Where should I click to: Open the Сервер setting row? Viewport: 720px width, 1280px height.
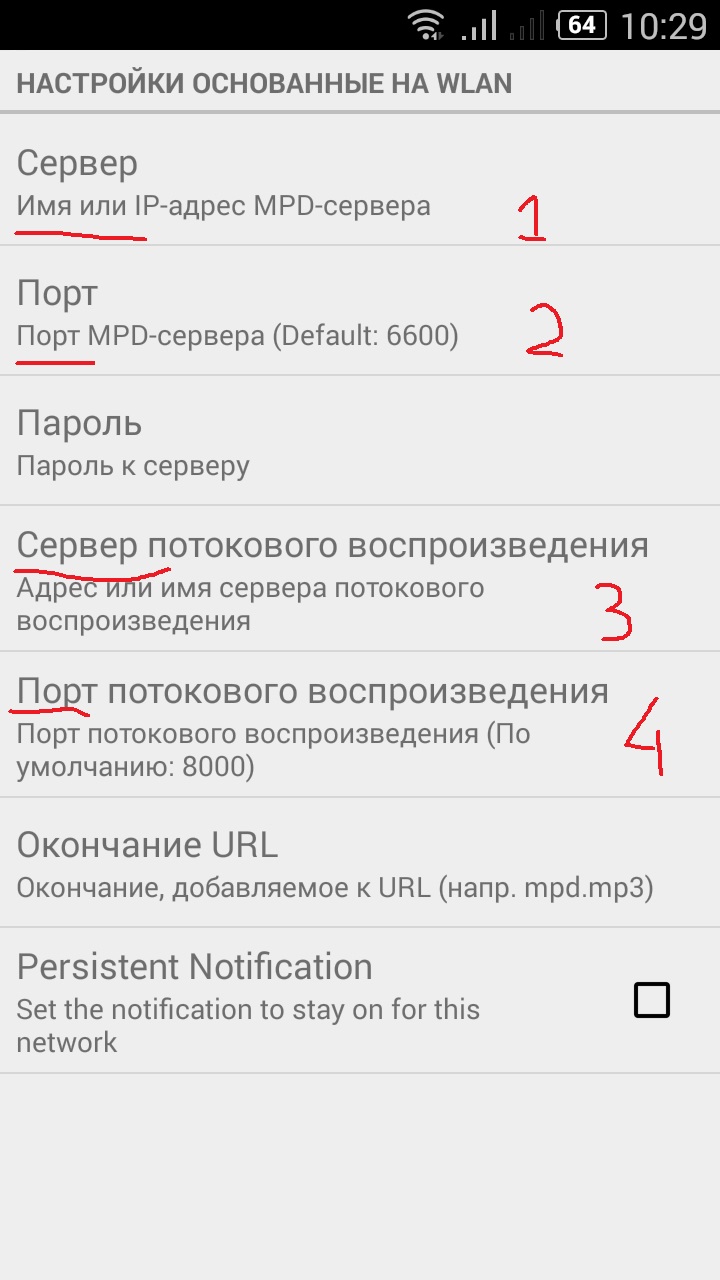tap(360, 181)
